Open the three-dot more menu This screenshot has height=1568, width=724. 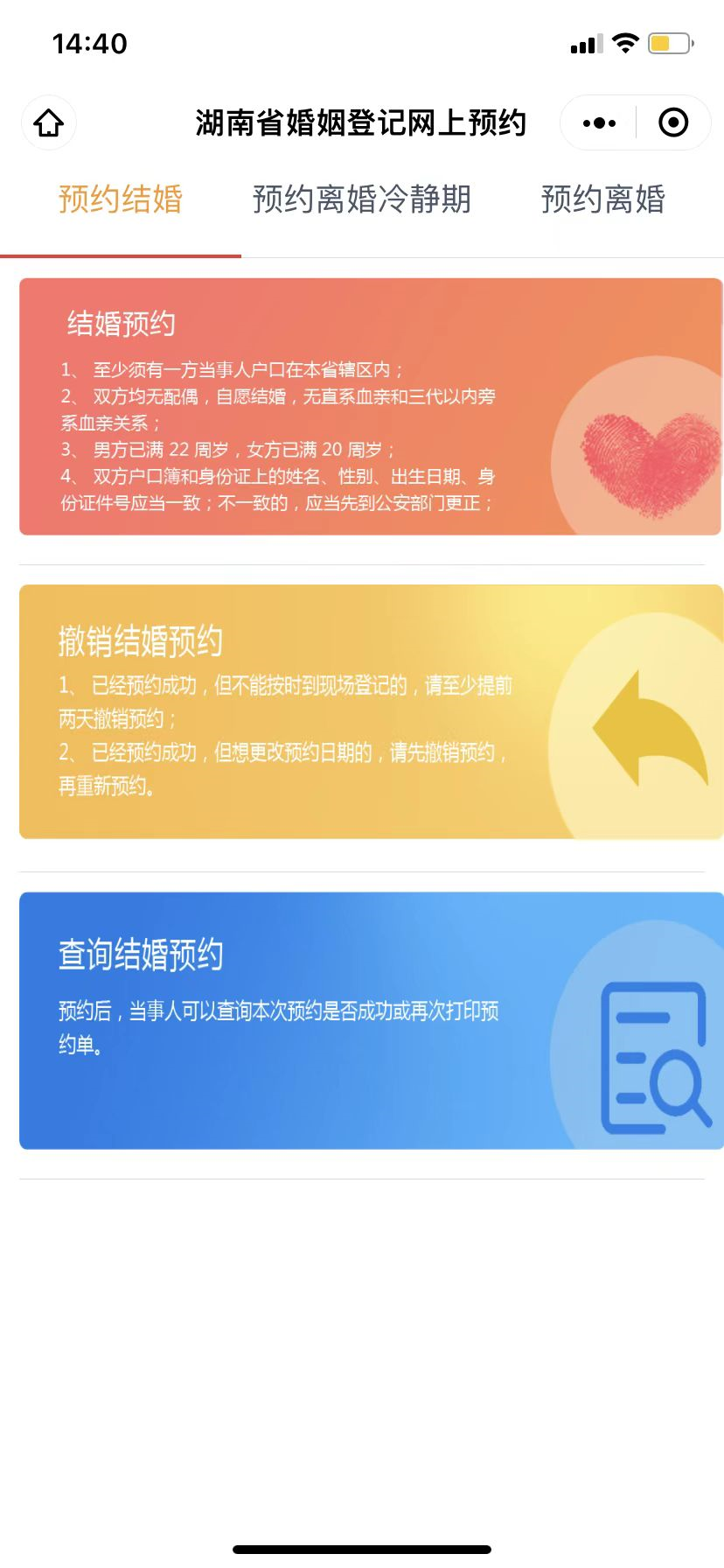pyautogui.click(x=599, y=123)
